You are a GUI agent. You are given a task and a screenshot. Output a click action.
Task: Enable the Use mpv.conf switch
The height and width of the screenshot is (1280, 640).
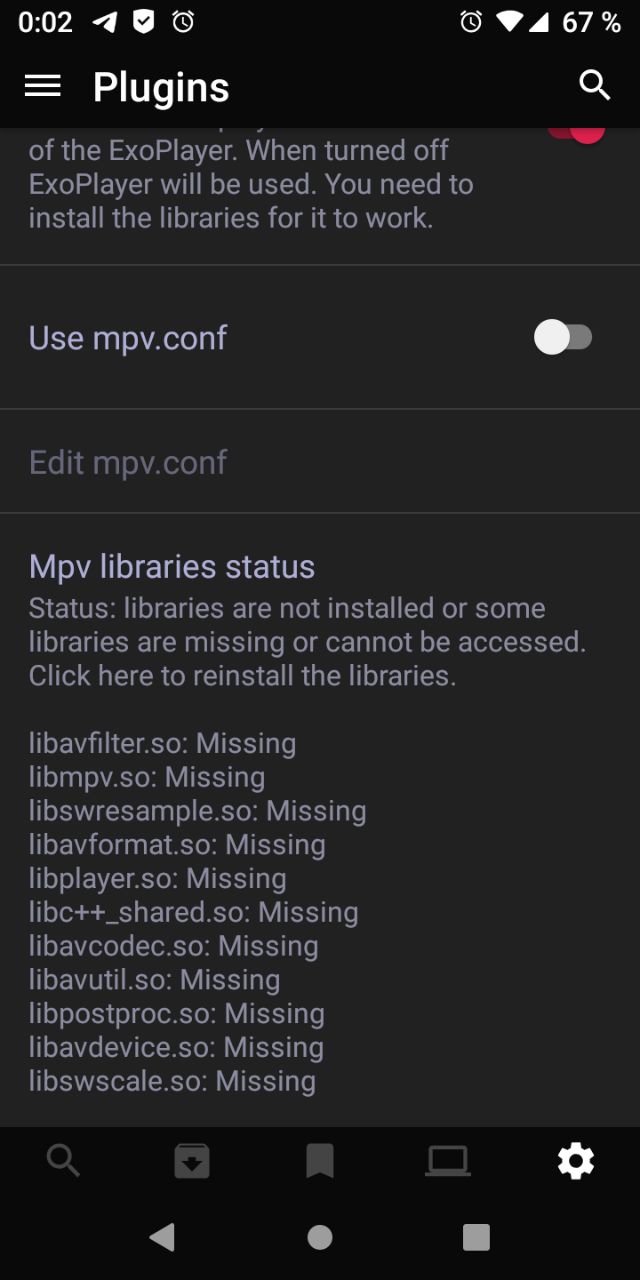pyautogui.click(x=564, y=338)
